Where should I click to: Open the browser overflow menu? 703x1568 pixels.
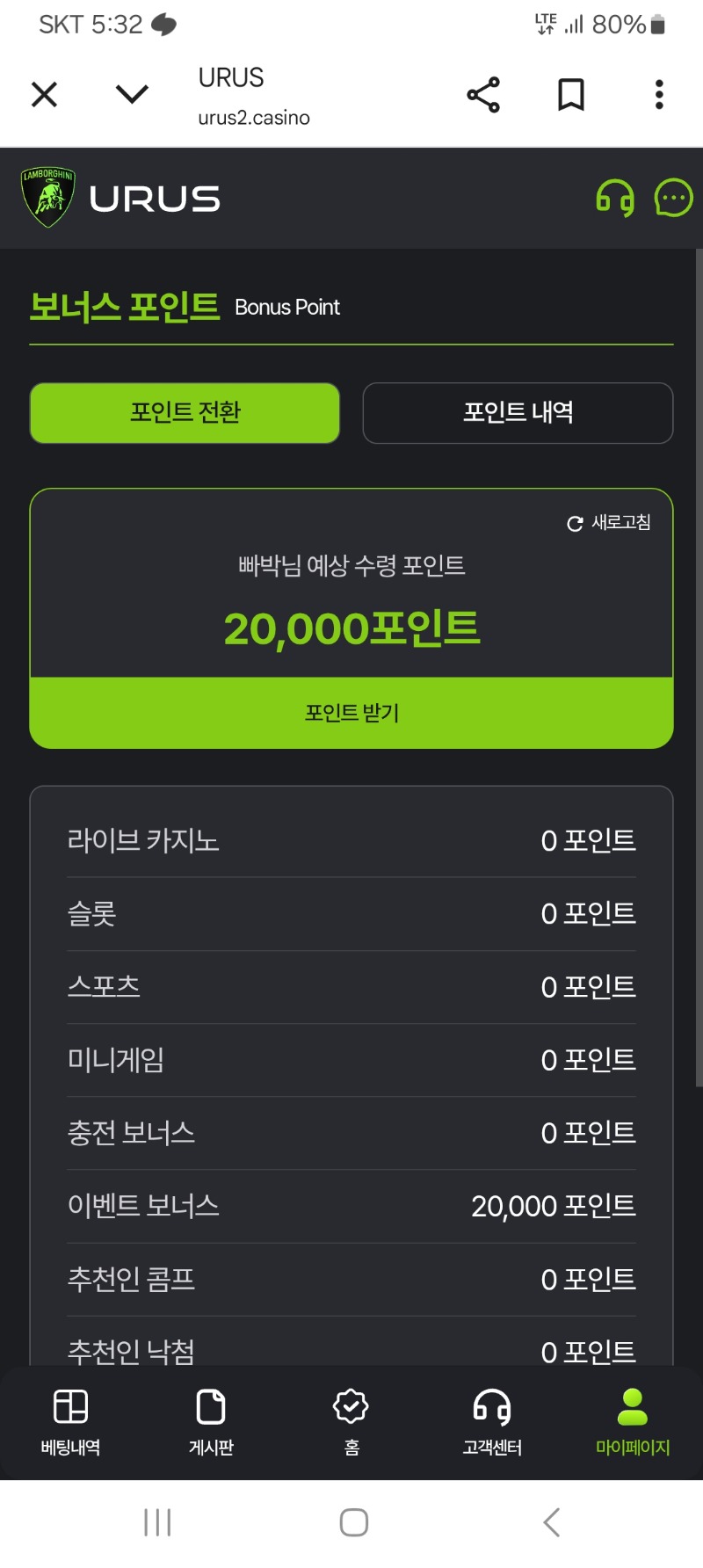tap(659, 94)
